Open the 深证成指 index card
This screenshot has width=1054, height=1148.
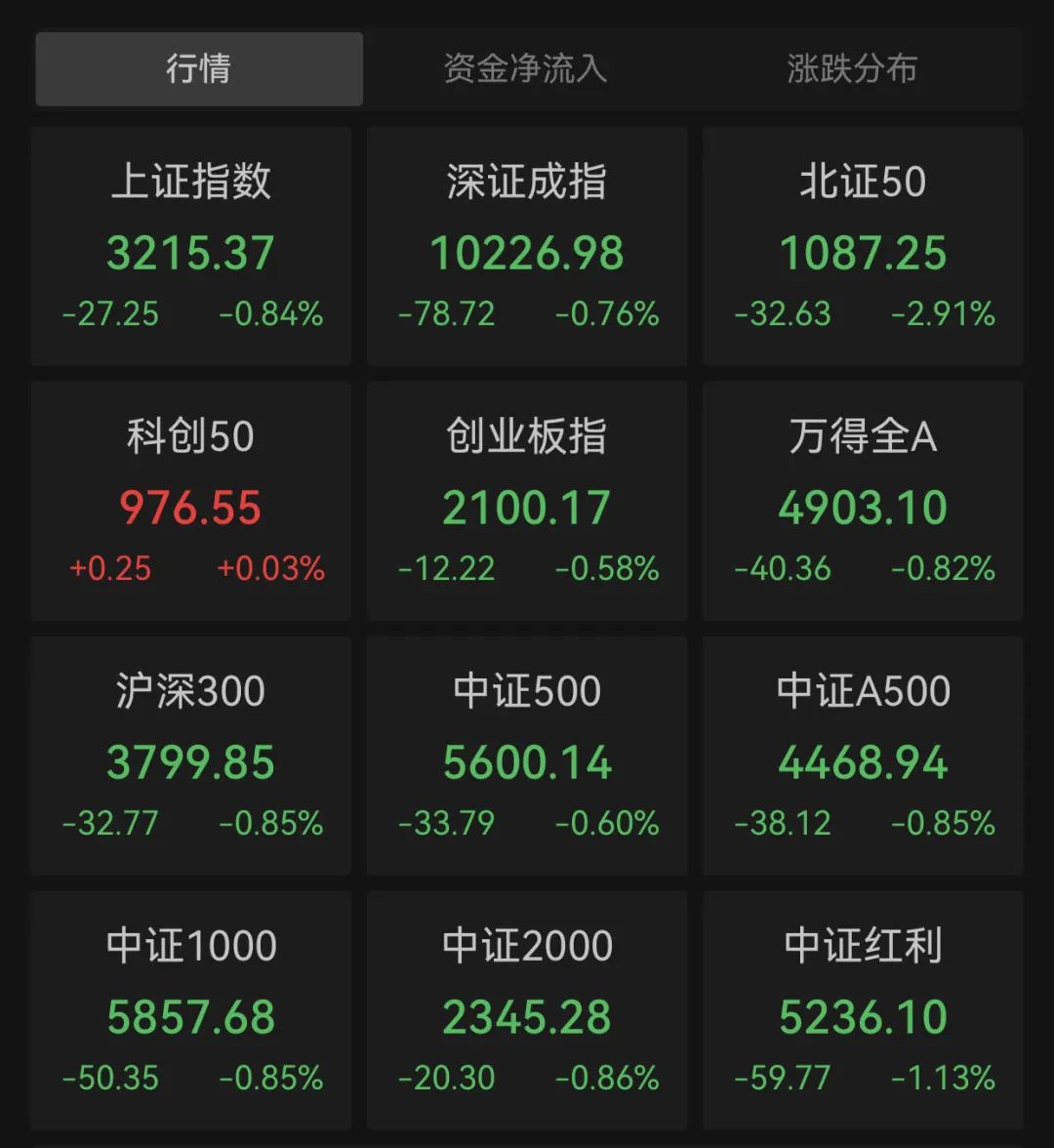[x=527, y=246]
